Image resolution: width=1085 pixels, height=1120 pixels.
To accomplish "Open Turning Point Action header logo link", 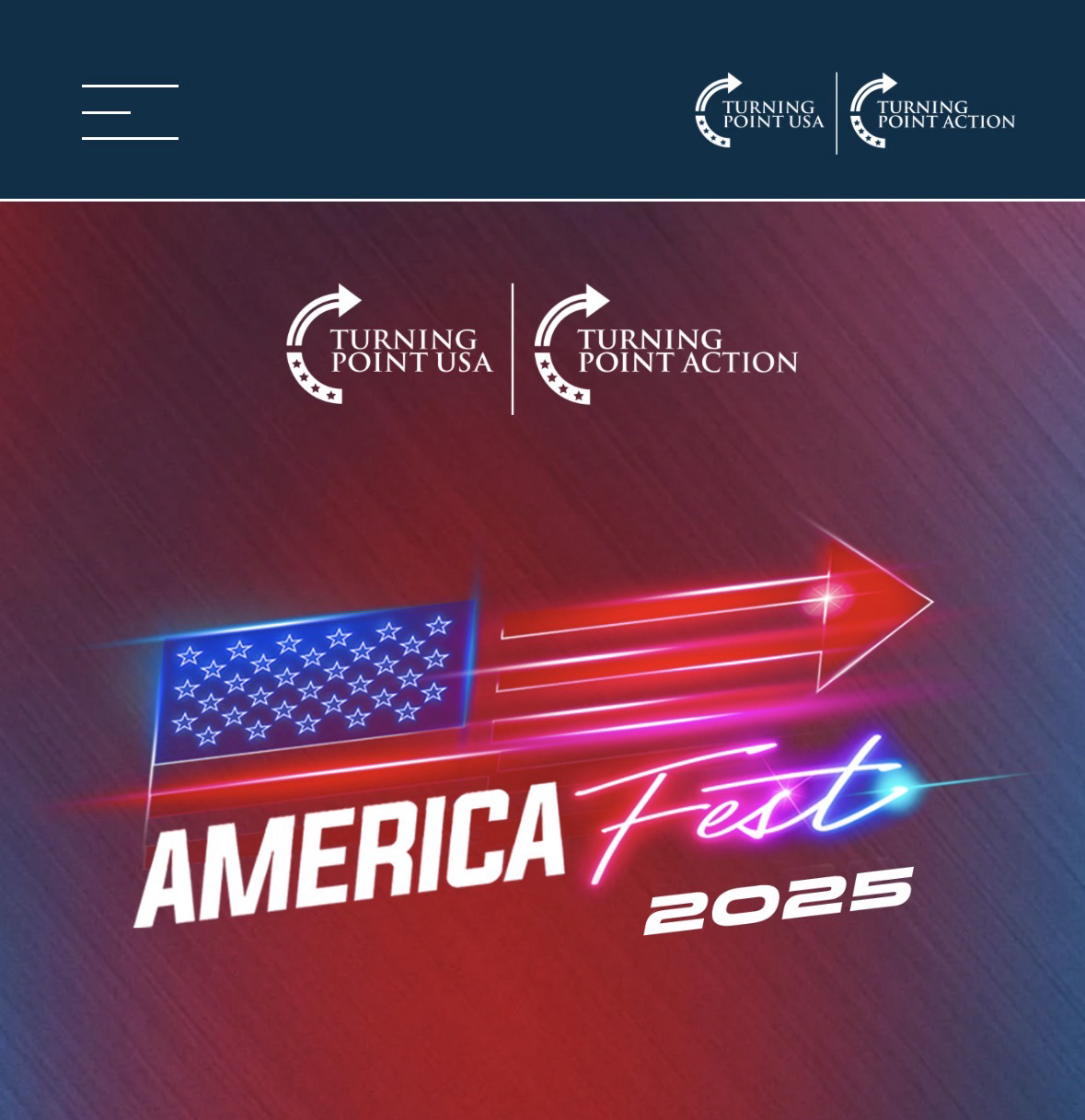I will pyautogui.click(x=931, y=112).
